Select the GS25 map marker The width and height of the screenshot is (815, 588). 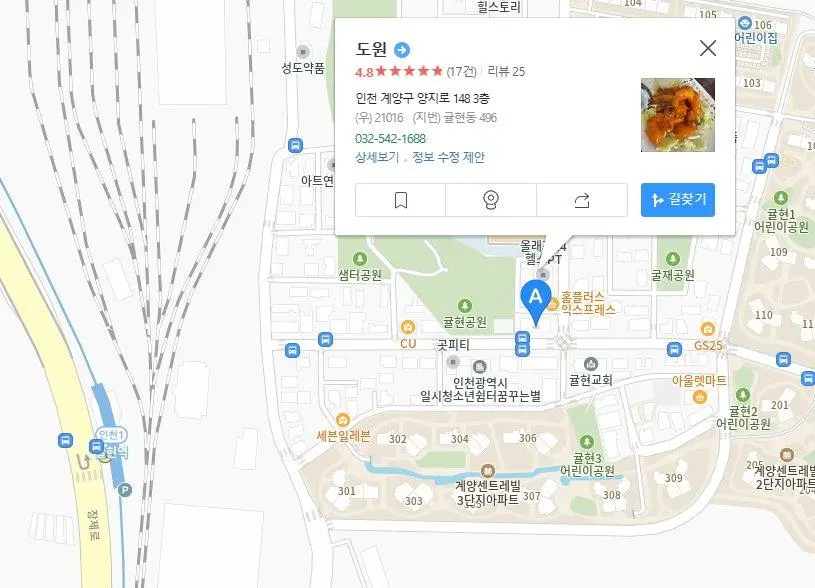[707, 329]
